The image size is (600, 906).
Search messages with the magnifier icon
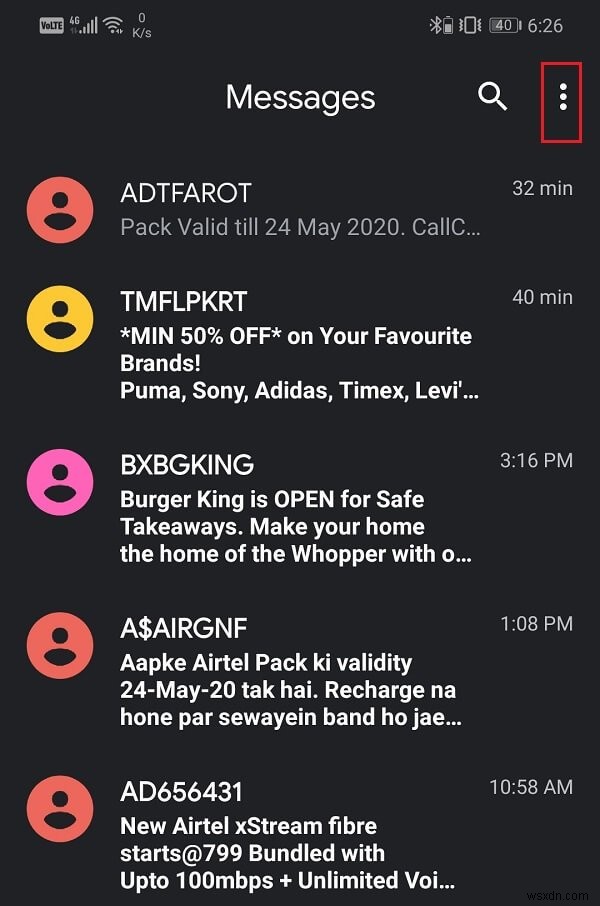click(x=492, y=97)
